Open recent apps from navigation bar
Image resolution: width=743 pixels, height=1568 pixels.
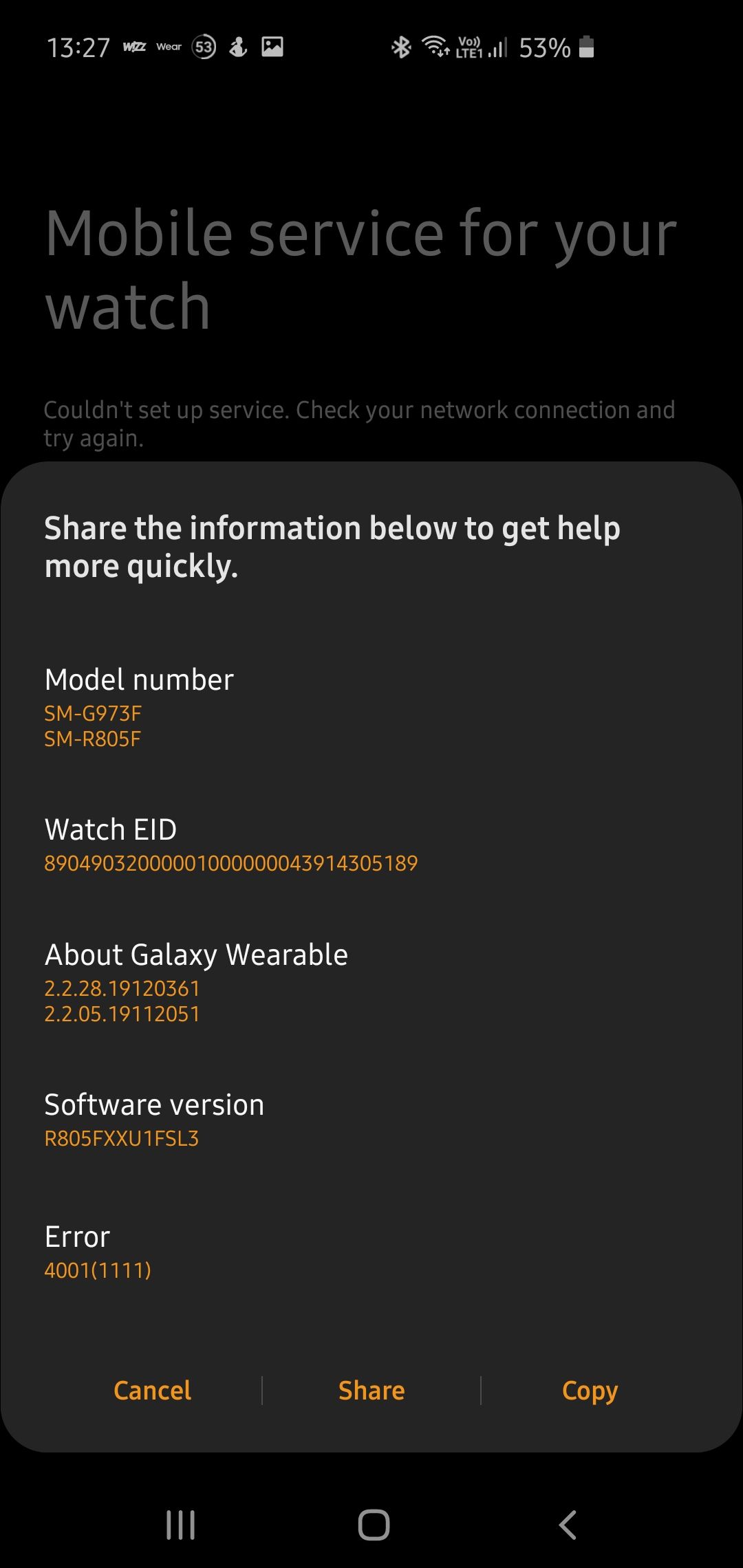coord(181,1525)
